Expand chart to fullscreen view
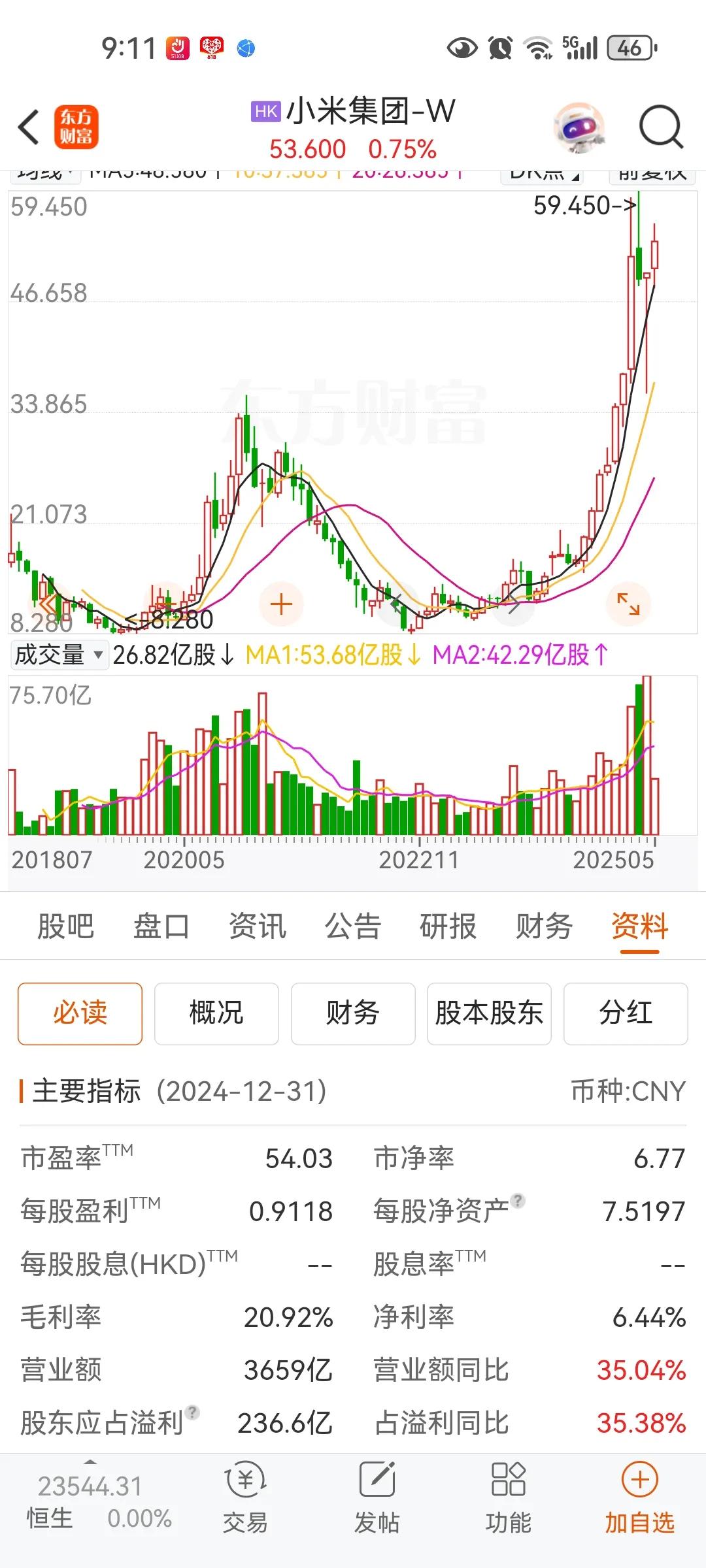 pyautogui.click(x=628, y=604)
